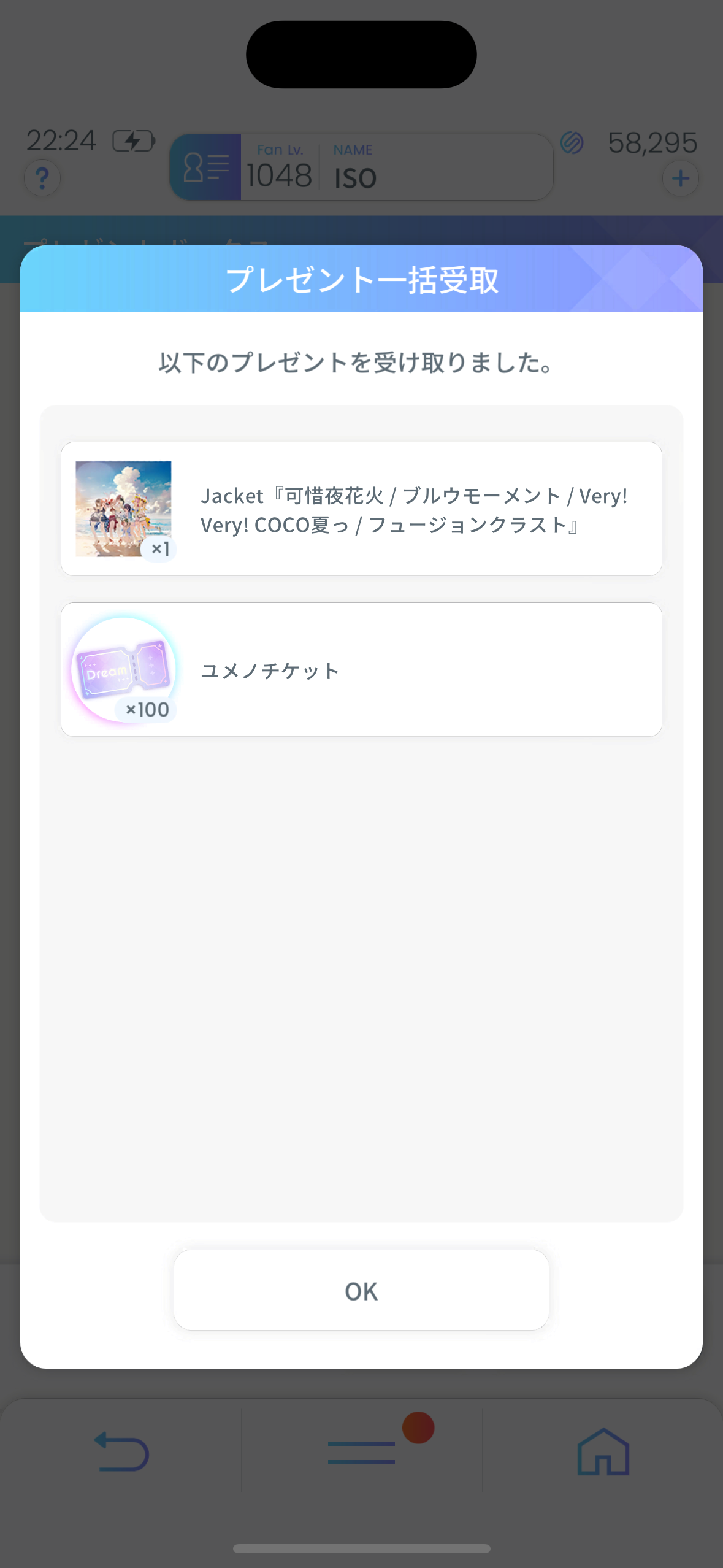Viewport: 723px width, 1568px height.
Task: Open the help question mark
Action: click(x=42, y=179)
